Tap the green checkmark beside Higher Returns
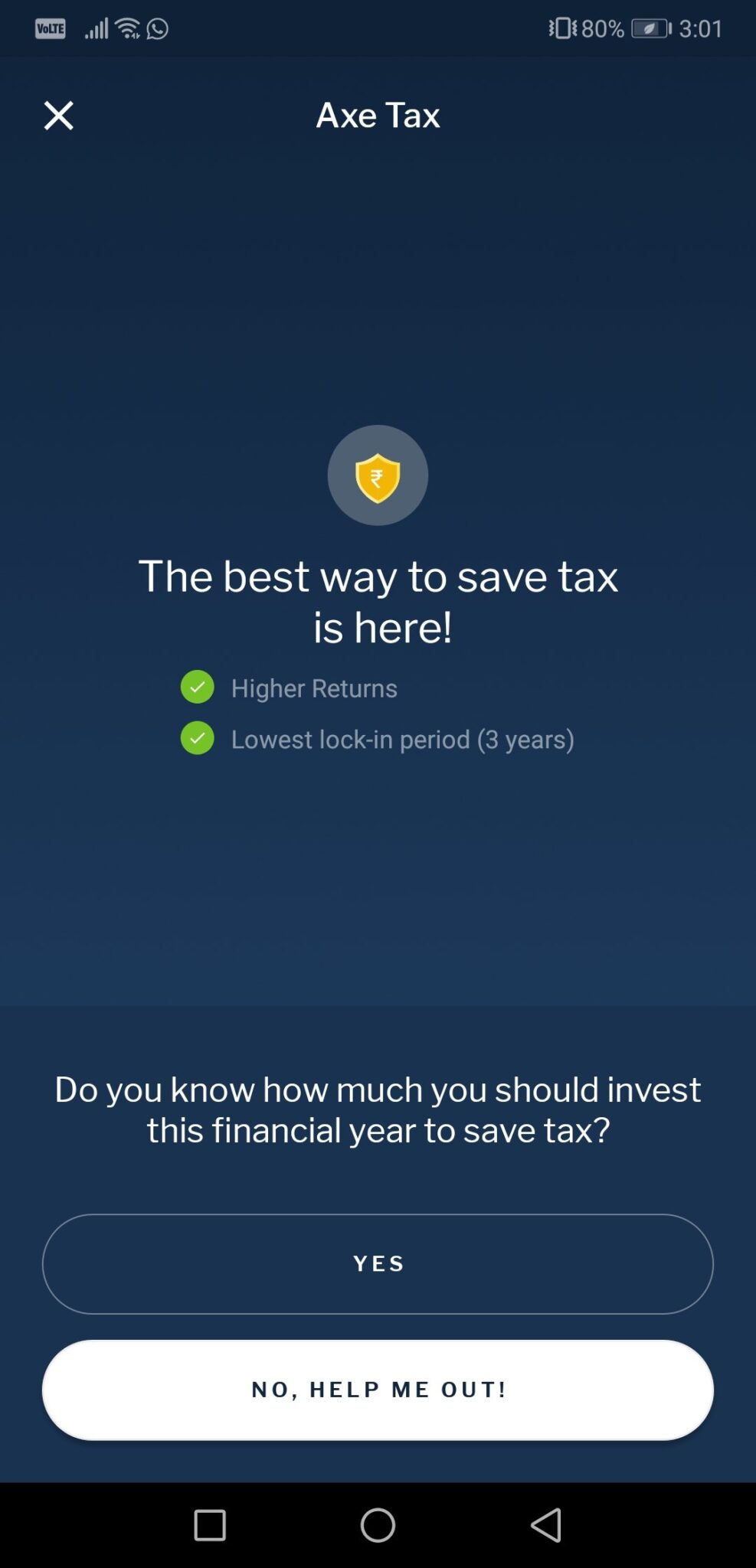Viewport: 756px width, 1568px height. click(x=198, y=688)
